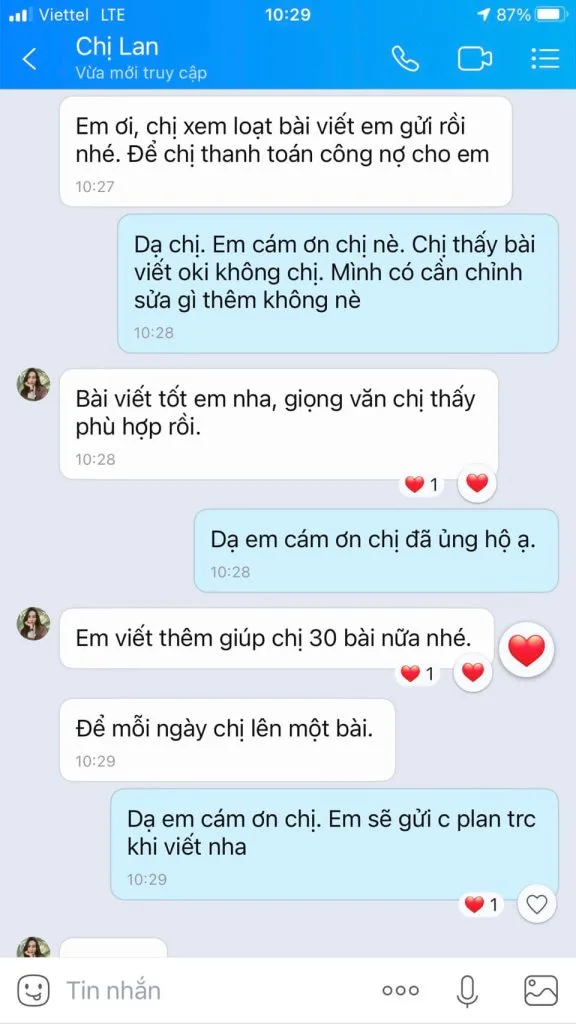Open the chat options menu
Viewport: 576px width, 1024px height.
tap(545, 59)
